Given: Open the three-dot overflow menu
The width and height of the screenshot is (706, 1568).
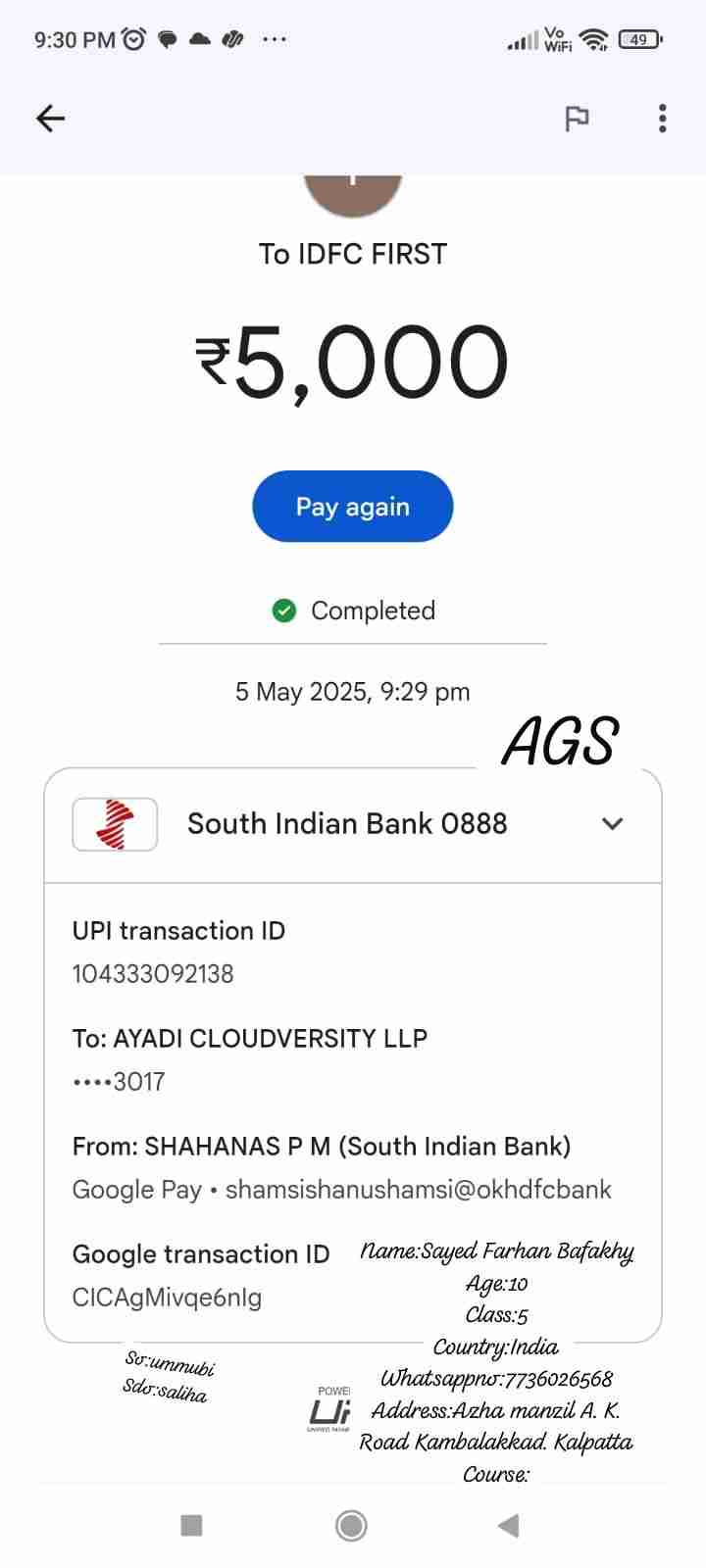Looking at the screenshot, I should pos(663,119).
